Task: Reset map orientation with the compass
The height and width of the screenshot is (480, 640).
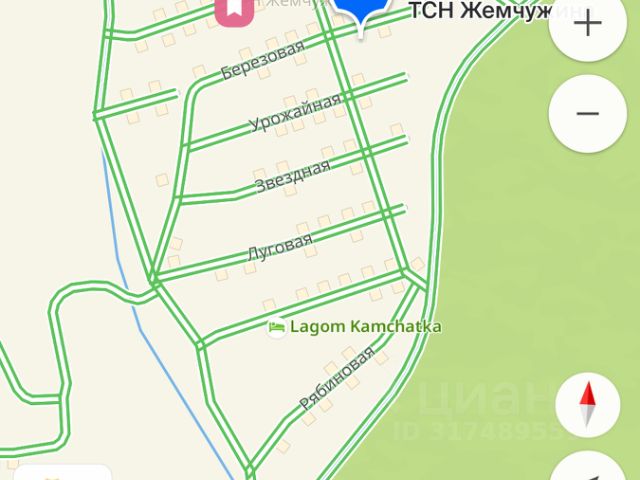Action: [587, 405]
